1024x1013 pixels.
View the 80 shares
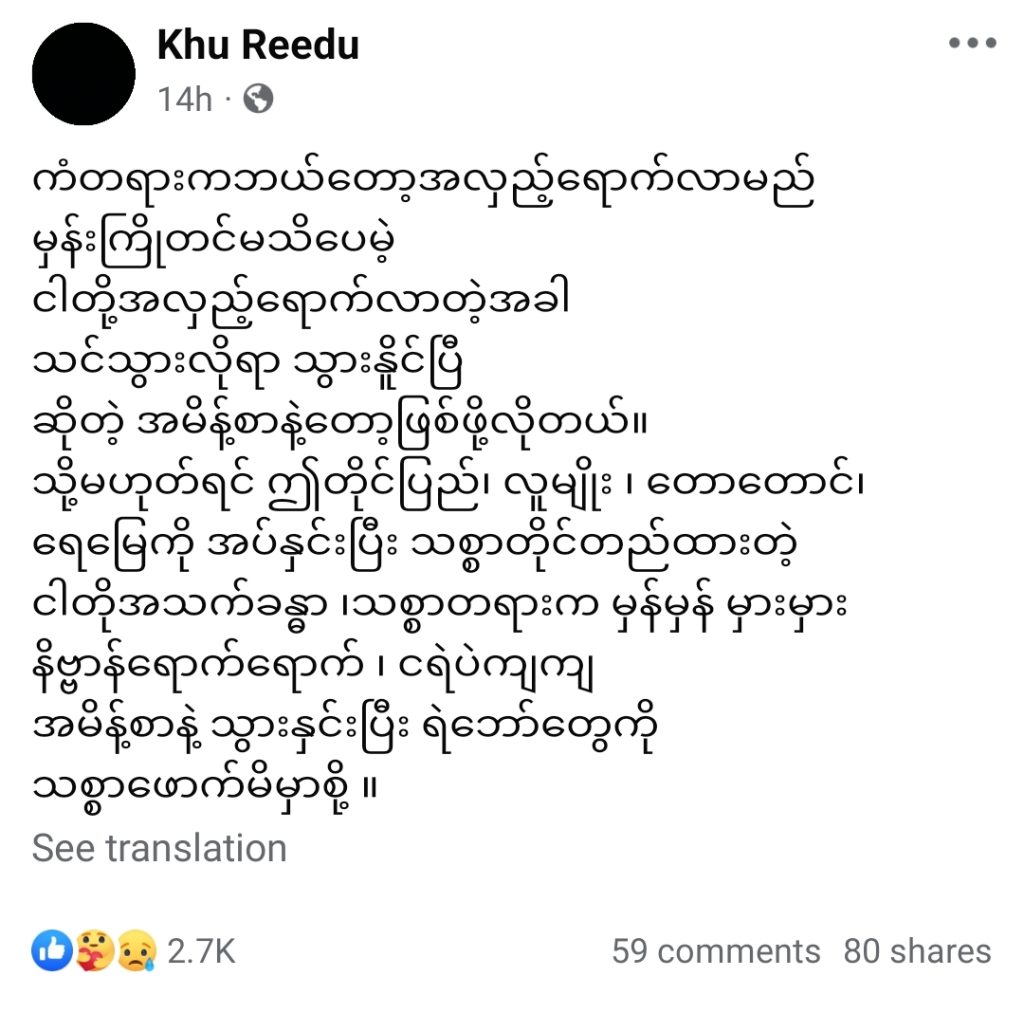click(x=917, y=951)
